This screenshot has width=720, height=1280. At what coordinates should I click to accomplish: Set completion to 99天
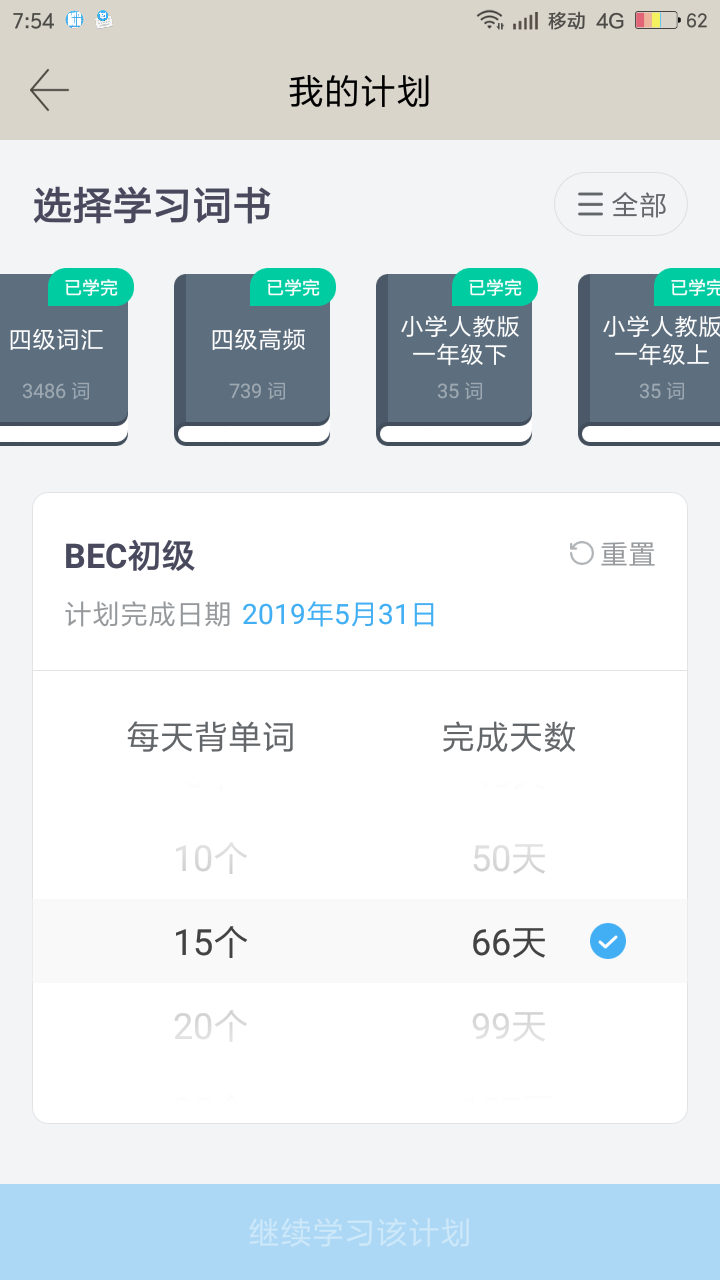coord(509,1027)
